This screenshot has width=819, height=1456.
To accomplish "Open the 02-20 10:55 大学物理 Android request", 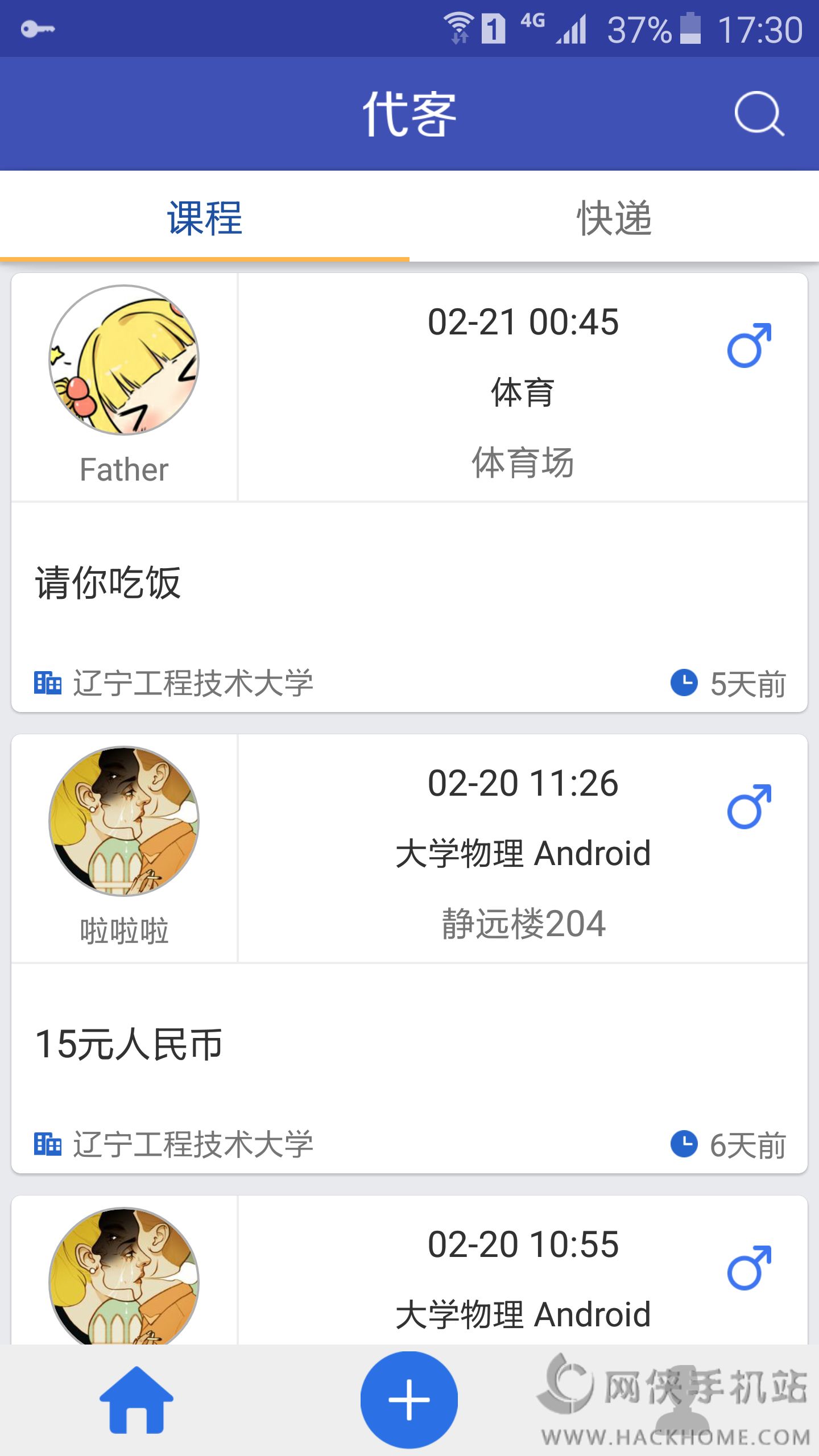I will tap(522, 1280).
